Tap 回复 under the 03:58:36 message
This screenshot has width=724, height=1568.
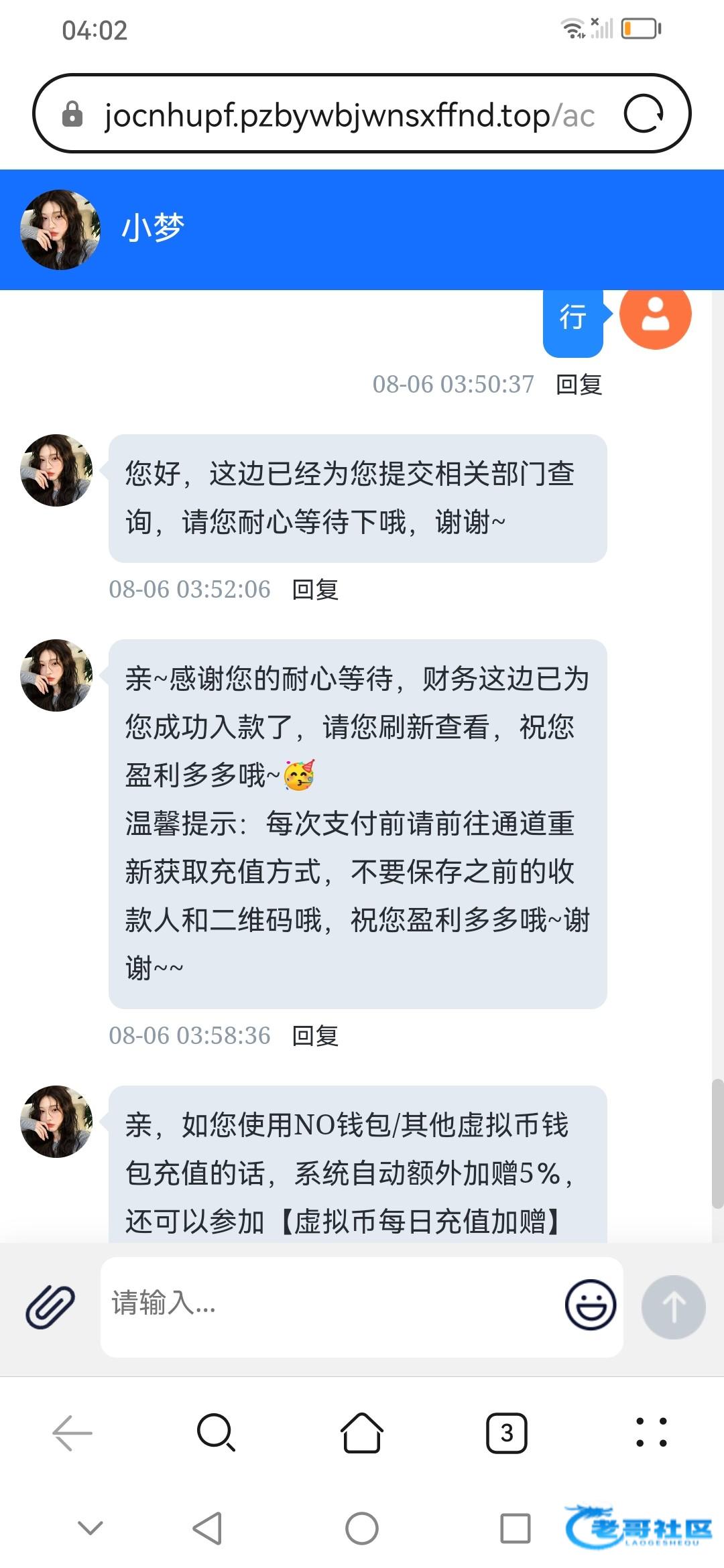(315, 1036)
